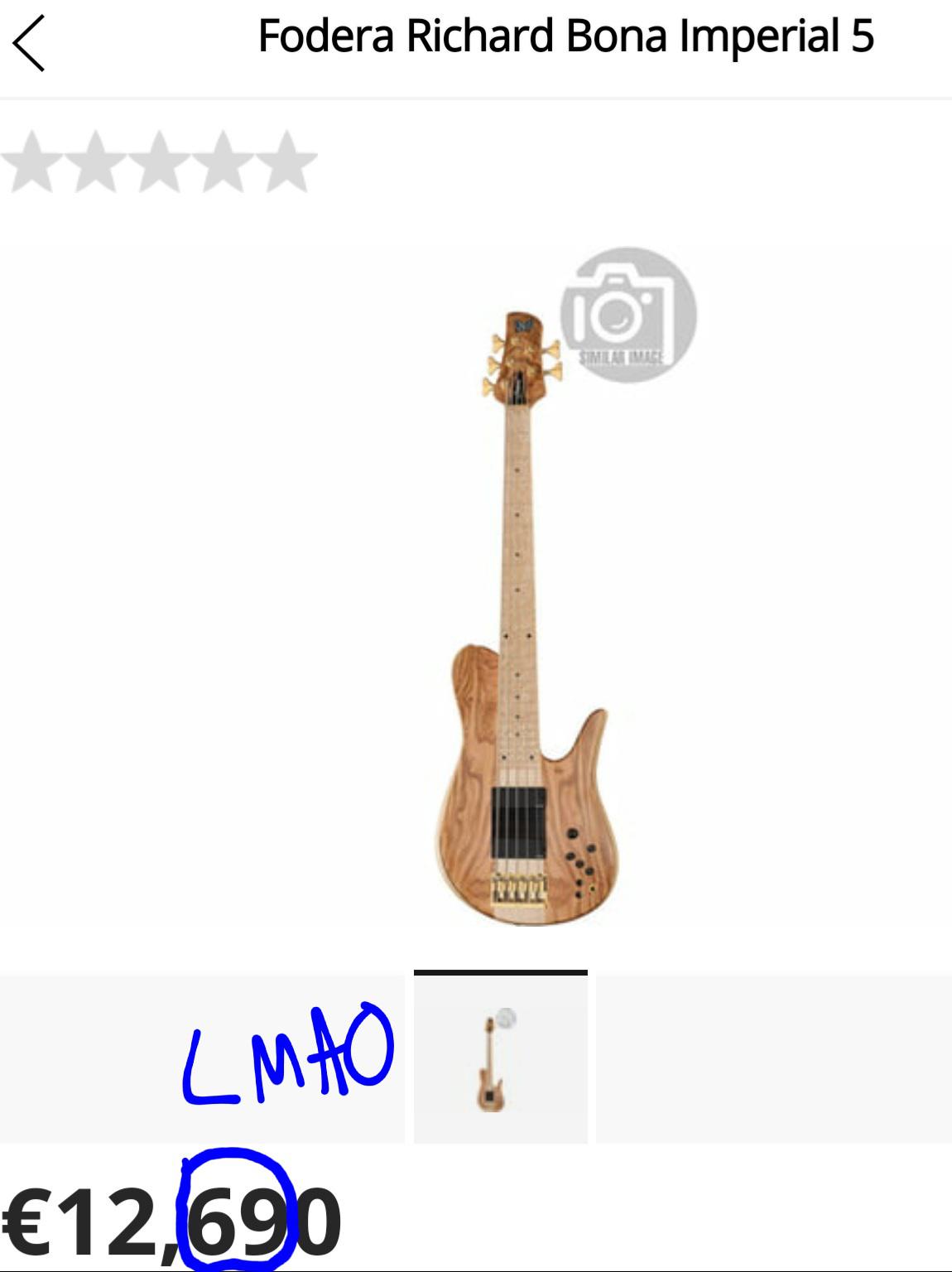Click the Fodera Richard Bona Imperial 5 title
952x1272 pixels.
click(x=565, y=36)
